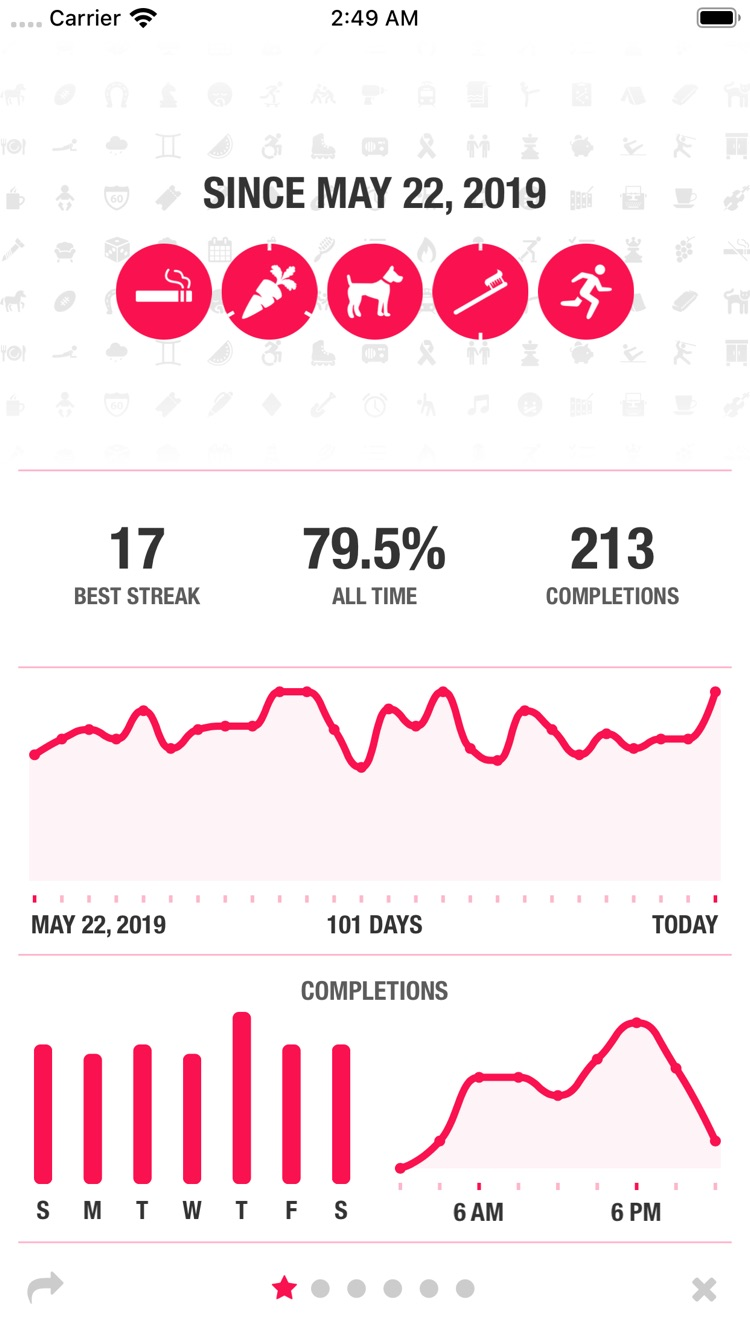Switch to the second statistics page dot
The width and height of the screenshot is (750, 1334).
pos(321,1289)
